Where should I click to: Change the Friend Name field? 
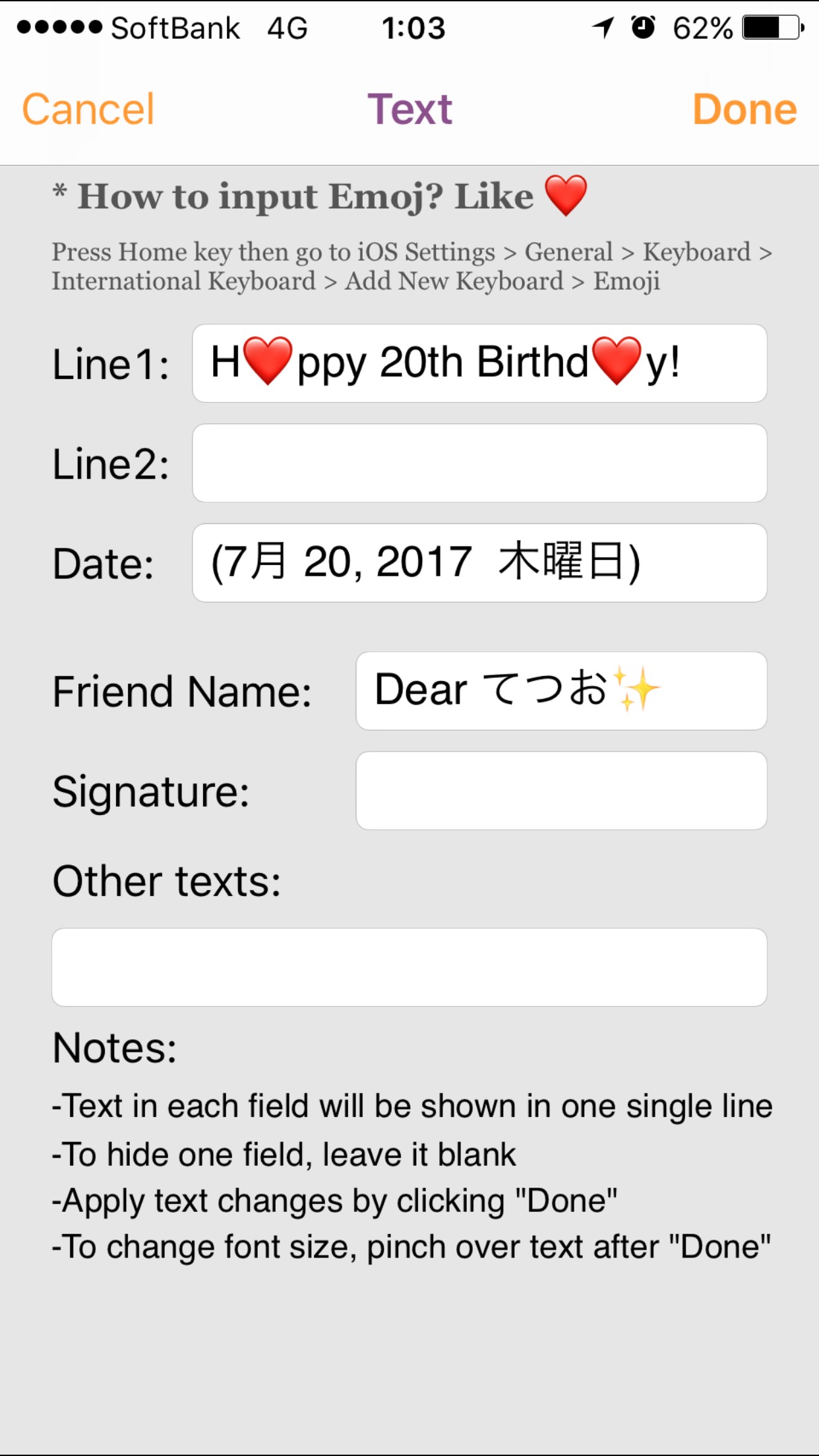point(561,691)
